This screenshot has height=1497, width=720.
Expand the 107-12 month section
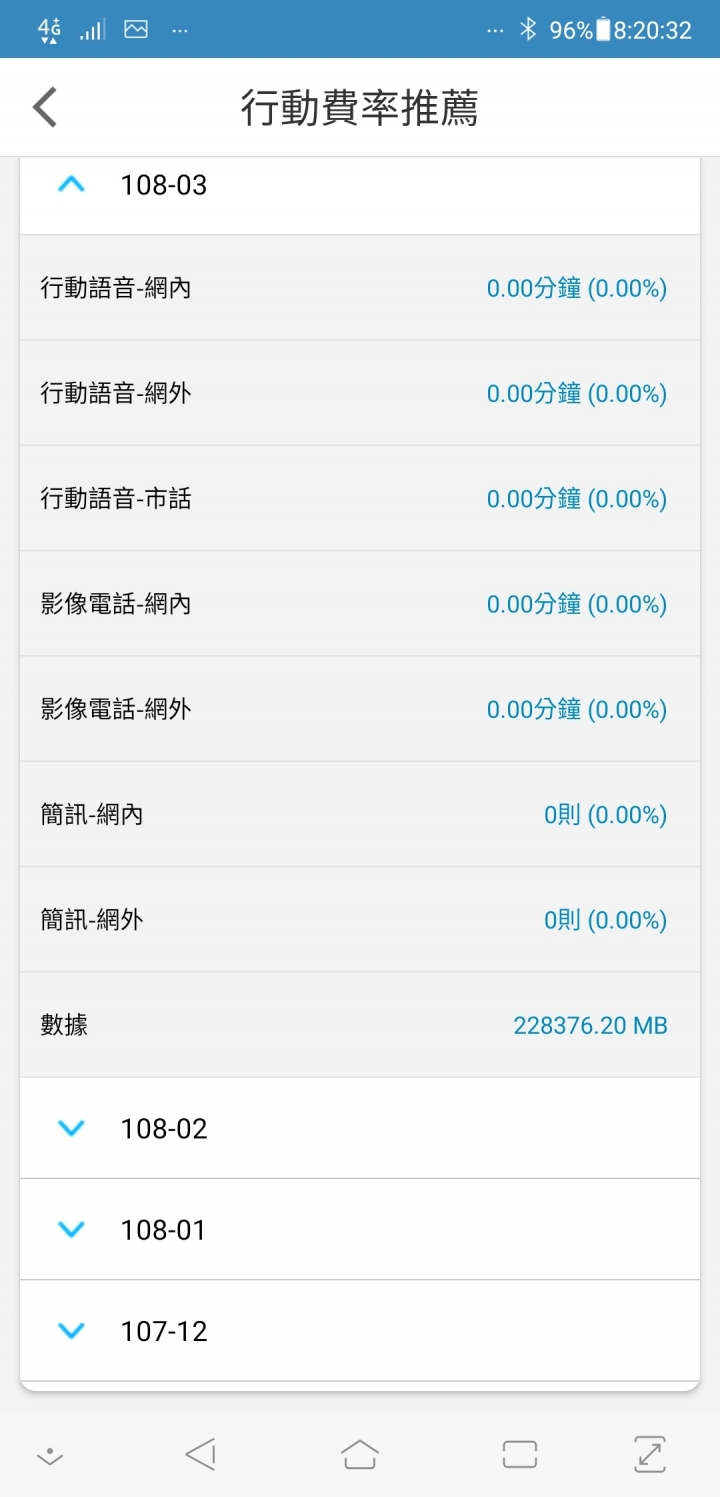(x=360, y=1330)
